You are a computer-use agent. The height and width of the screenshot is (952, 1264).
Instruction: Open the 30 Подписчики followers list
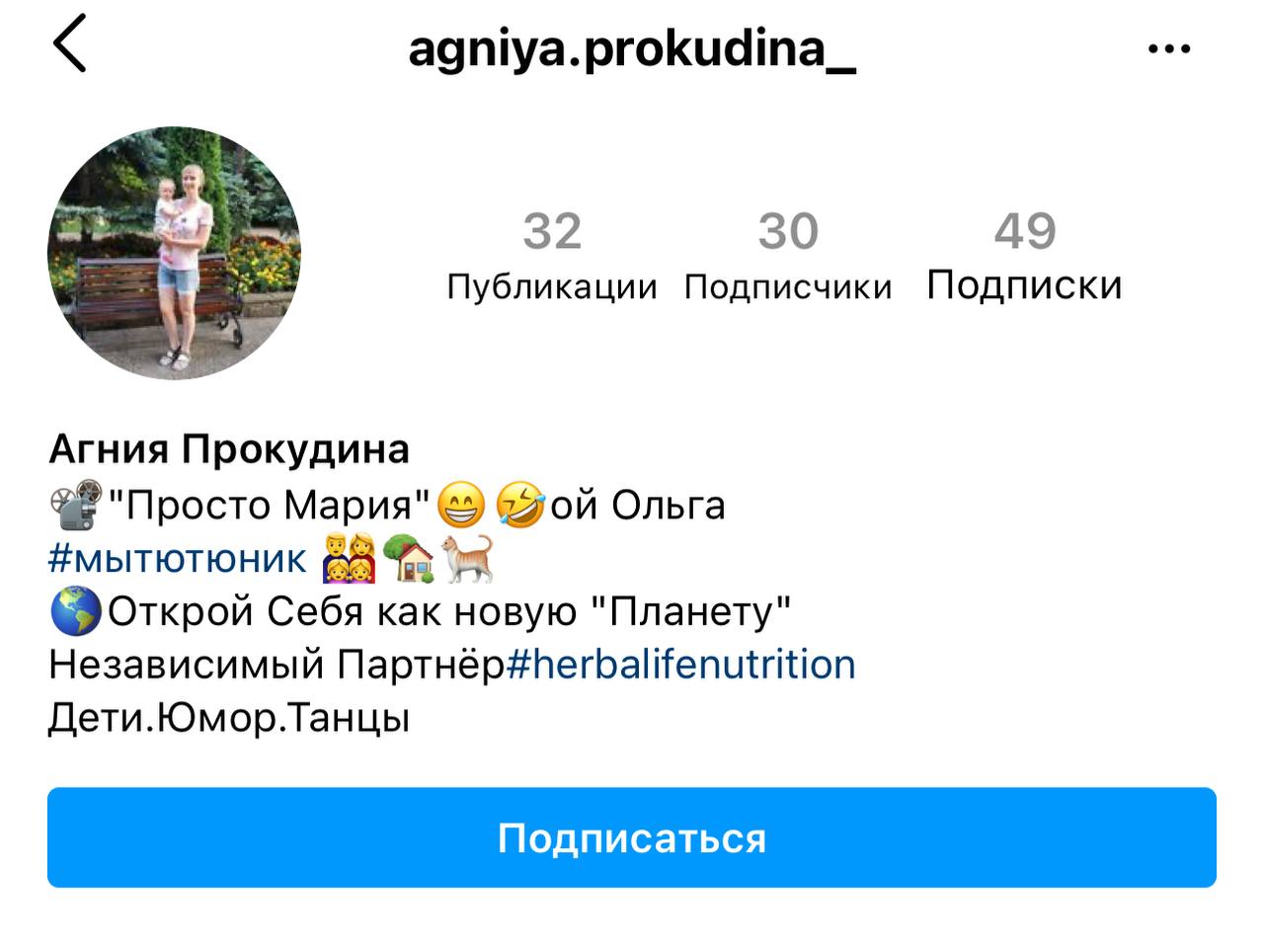[x=787, y=255]
